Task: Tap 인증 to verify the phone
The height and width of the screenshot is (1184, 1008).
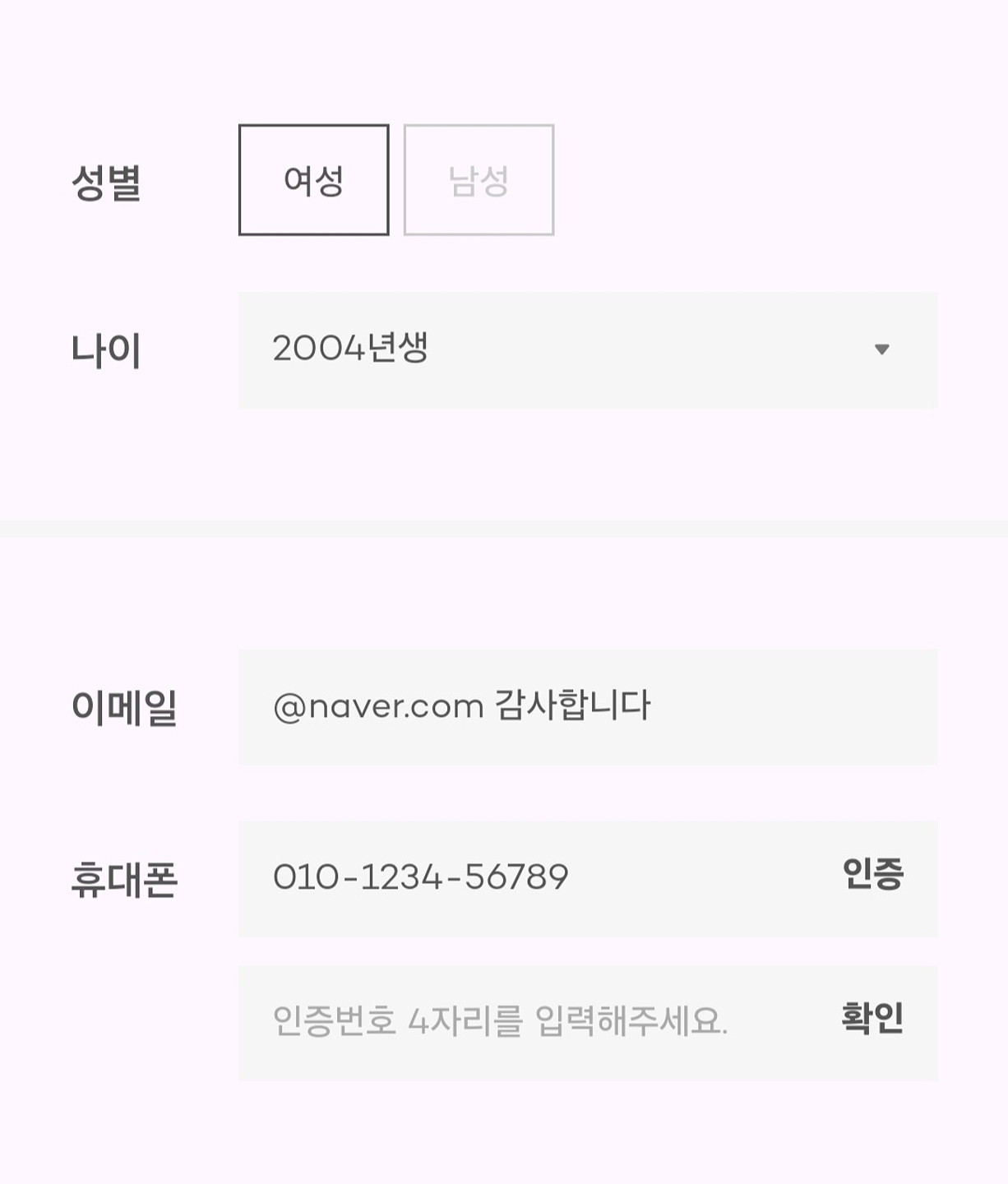Action: click(872, 875)
